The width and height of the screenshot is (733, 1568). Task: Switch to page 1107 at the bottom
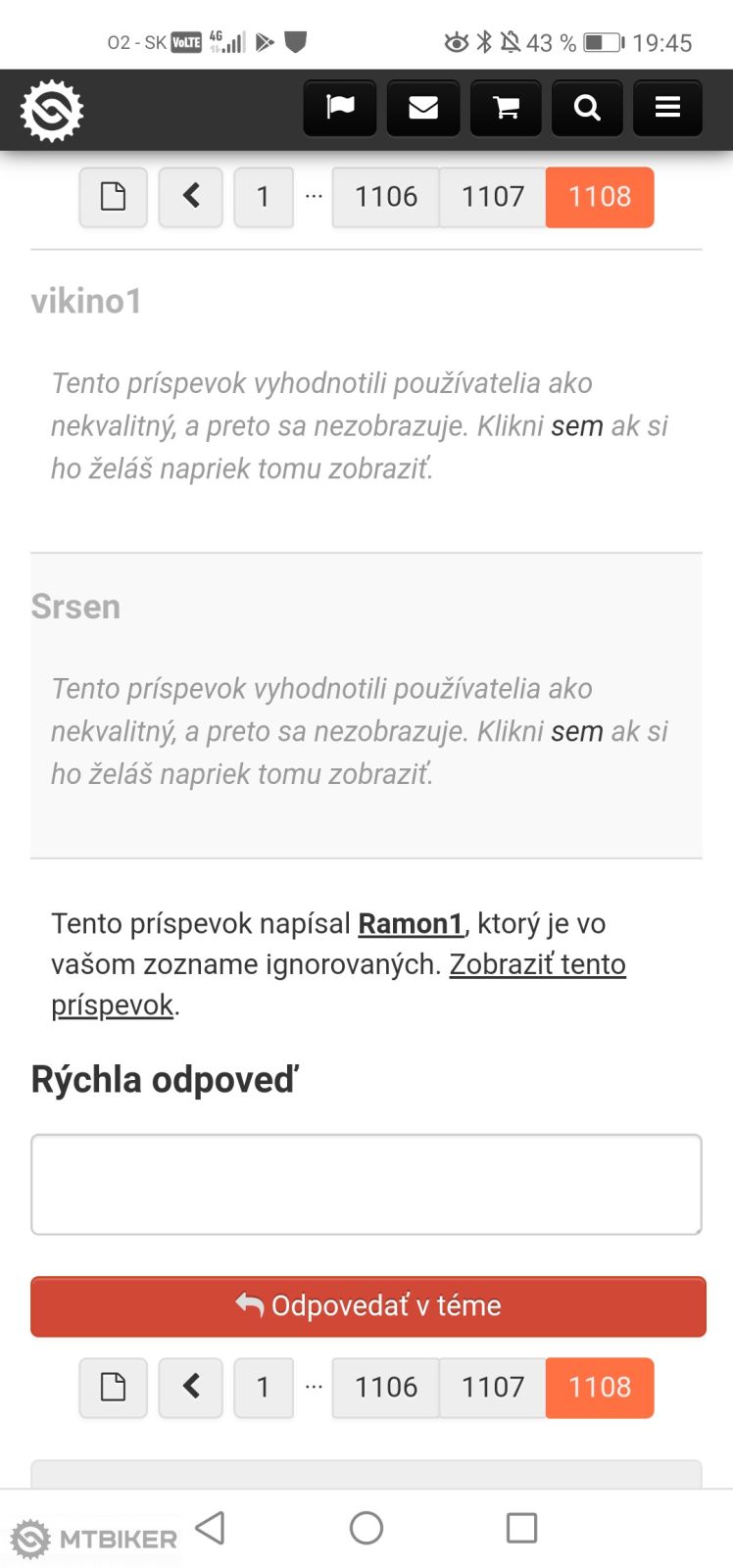[492, 1388]
